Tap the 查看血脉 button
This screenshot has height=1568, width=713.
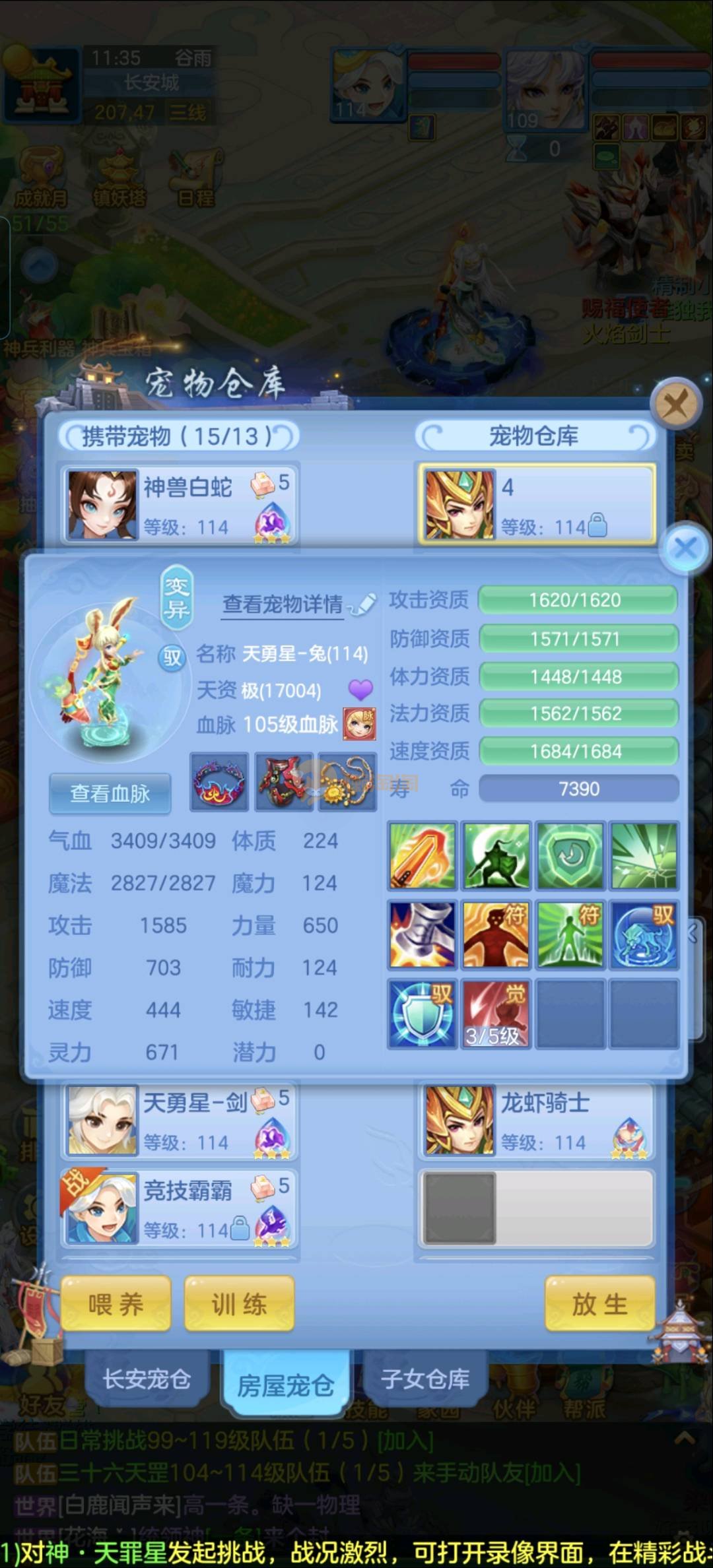tap(110, 793)
